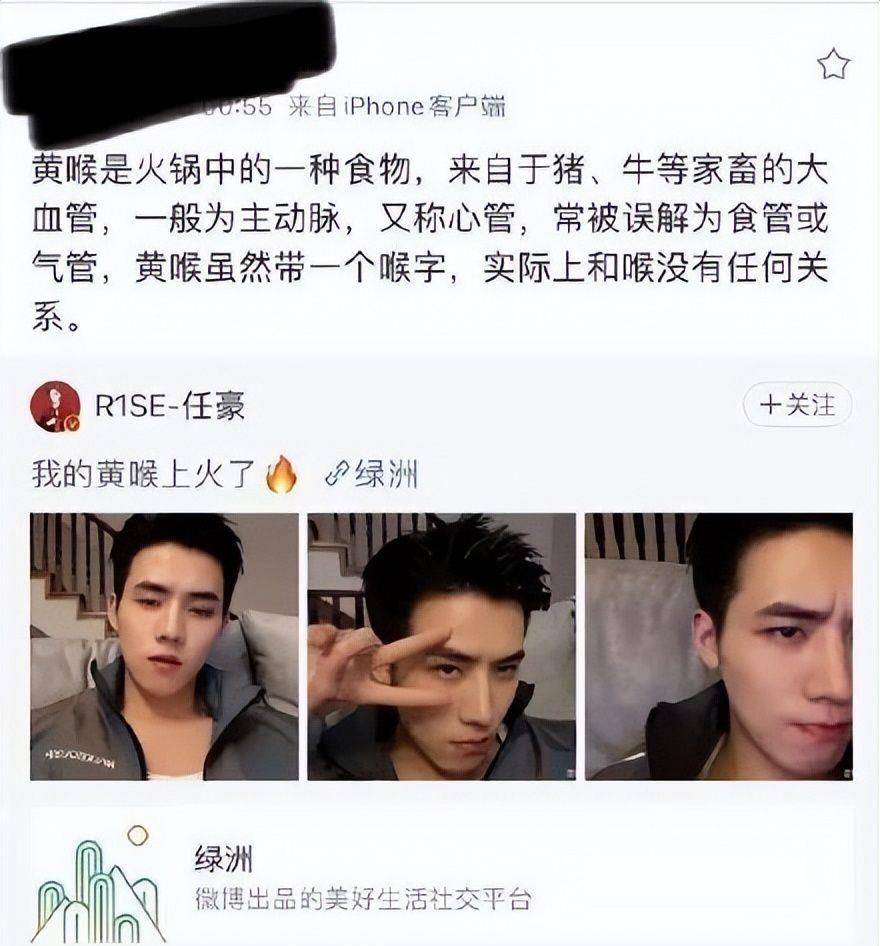
Task: View the peace-sign selfie photo
Action: tap(434, 644)
